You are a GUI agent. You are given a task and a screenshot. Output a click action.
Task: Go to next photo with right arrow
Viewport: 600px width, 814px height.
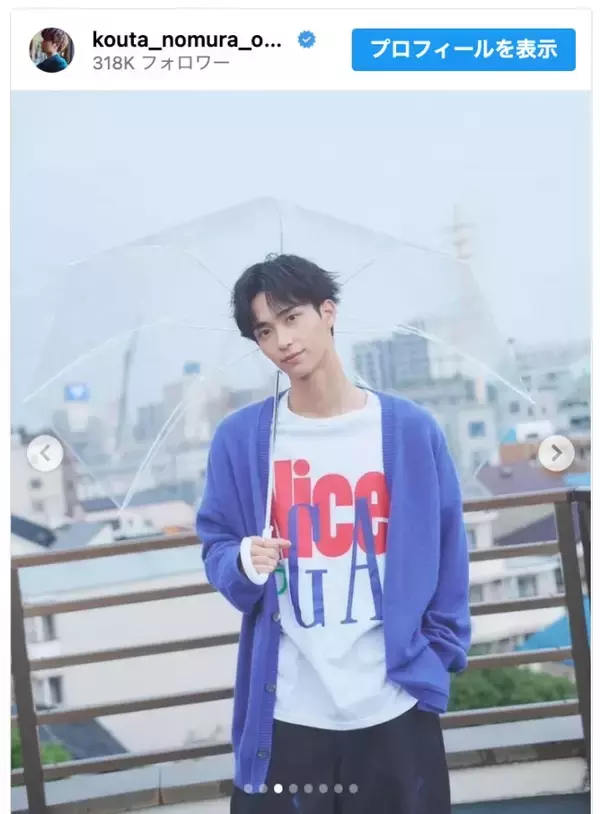click(556, 453)
